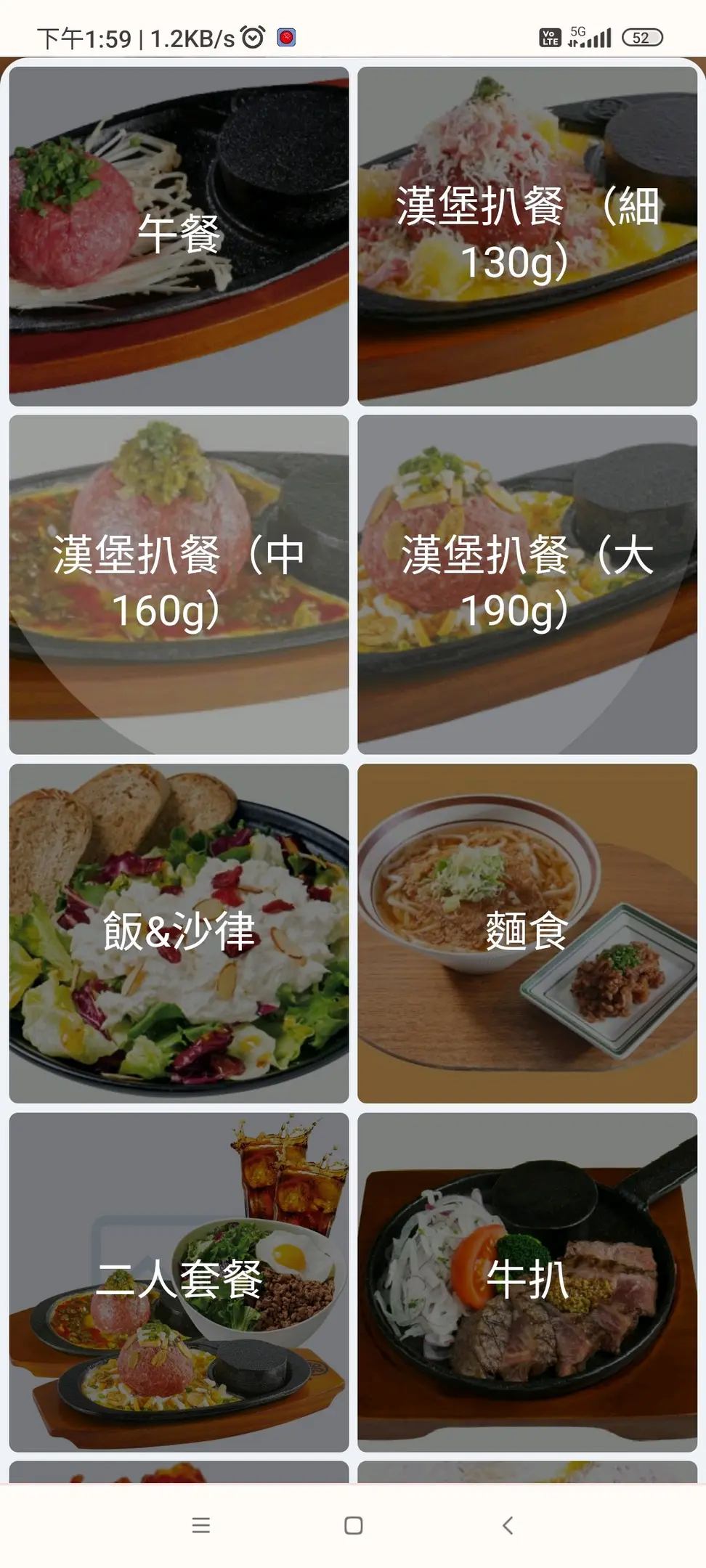Open the 午餐 lunch category

pyautogui.click(x=179, y=236)
